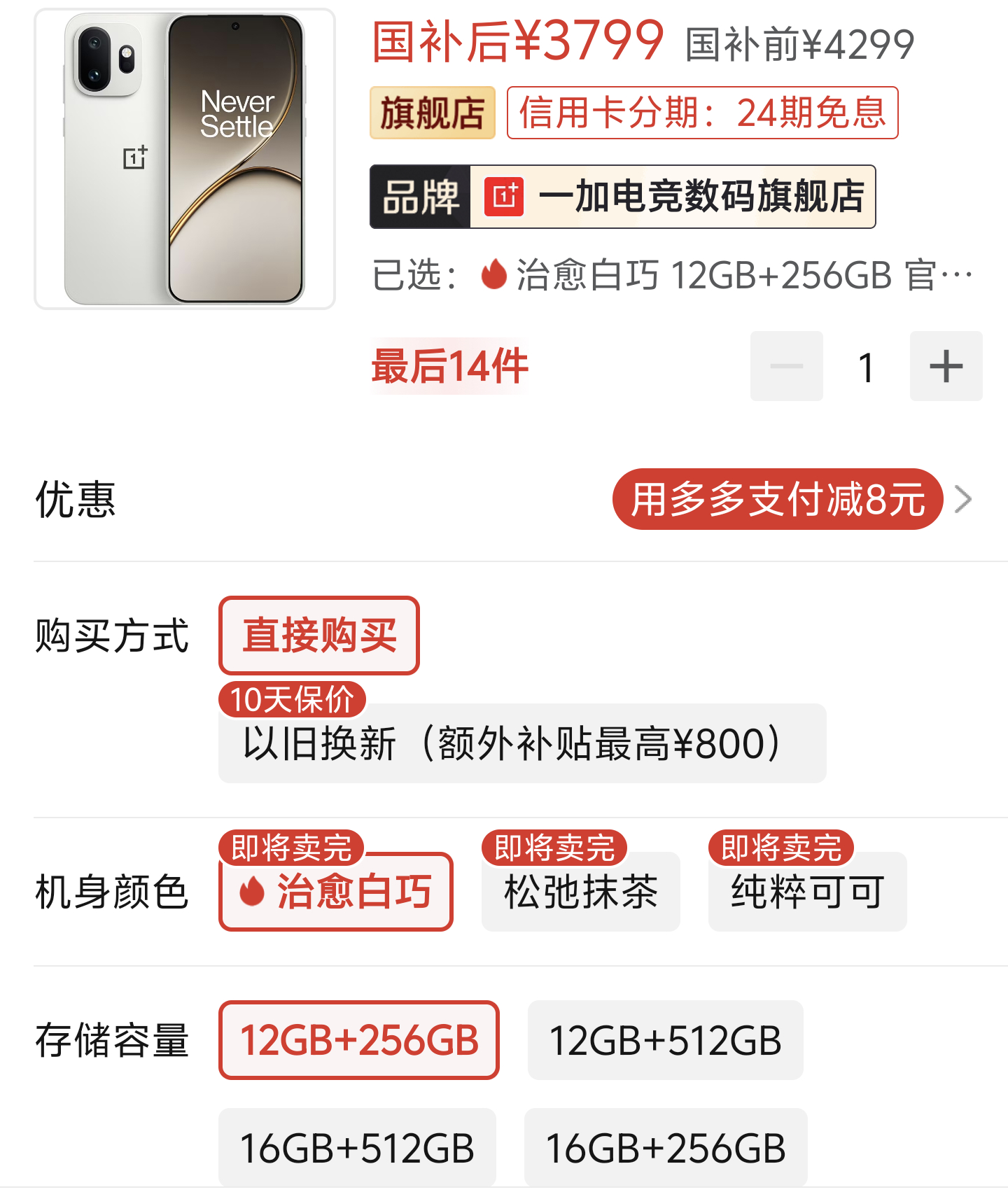Click the 即将卖完 tag above 纯粹可可
The image size is (1008, 1192).
point(779,848)
